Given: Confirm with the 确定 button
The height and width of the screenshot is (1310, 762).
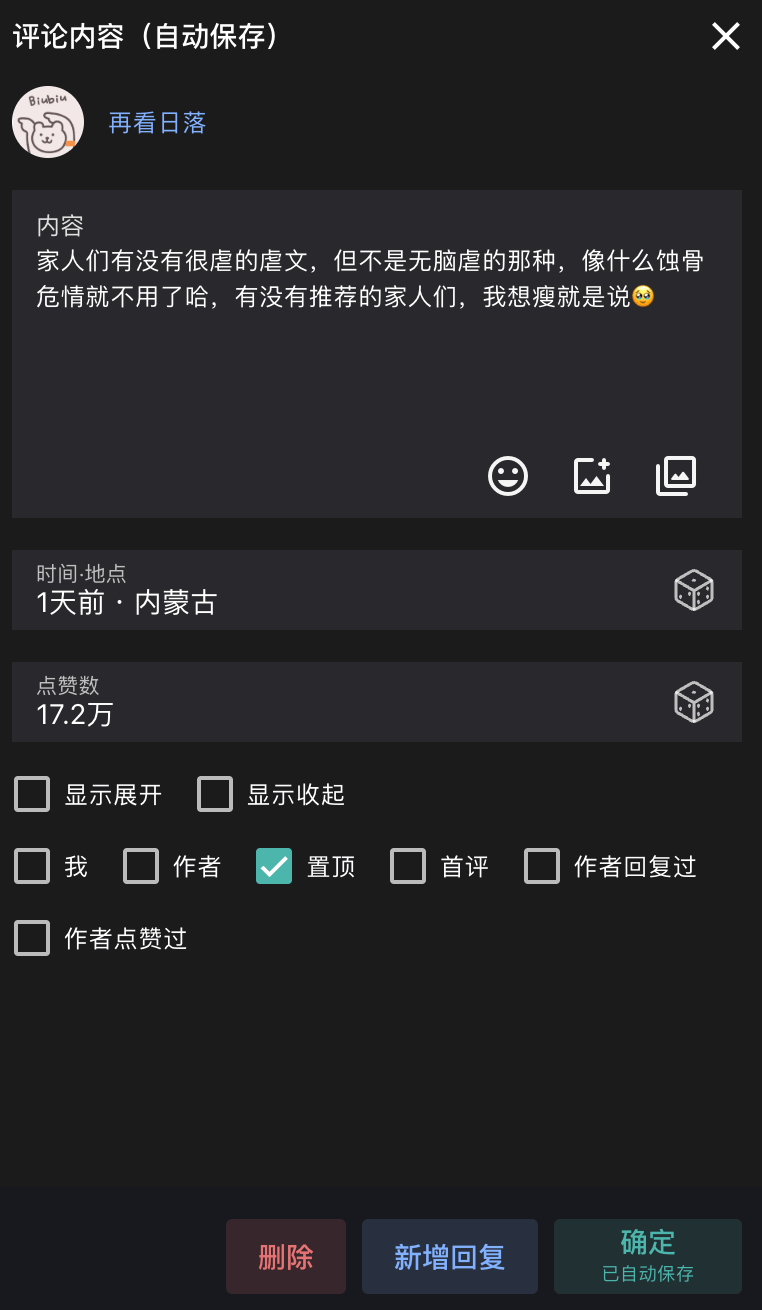Looking at the screenshot, I should [x=647, y=1256].
